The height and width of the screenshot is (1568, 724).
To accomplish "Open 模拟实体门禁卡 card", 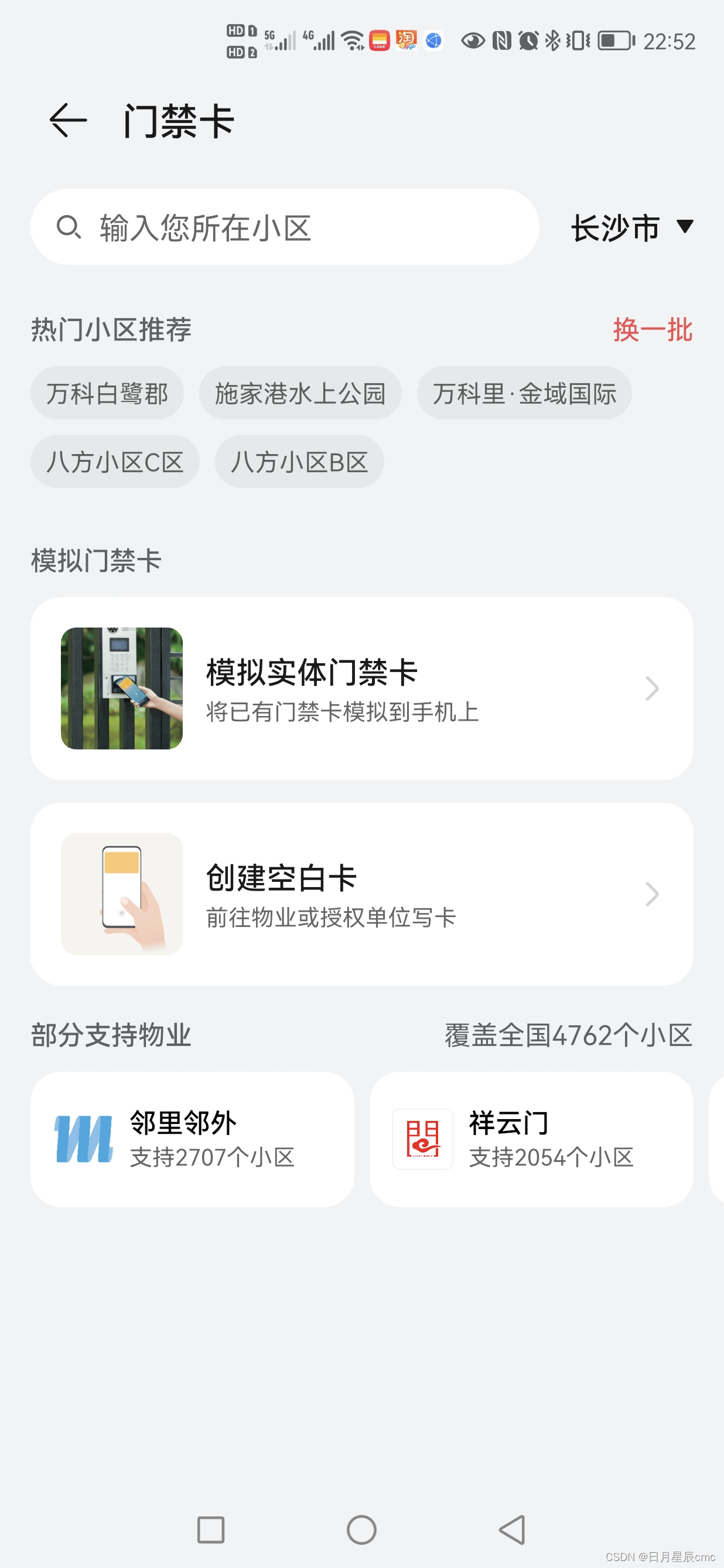I will [x=361, y=688].
